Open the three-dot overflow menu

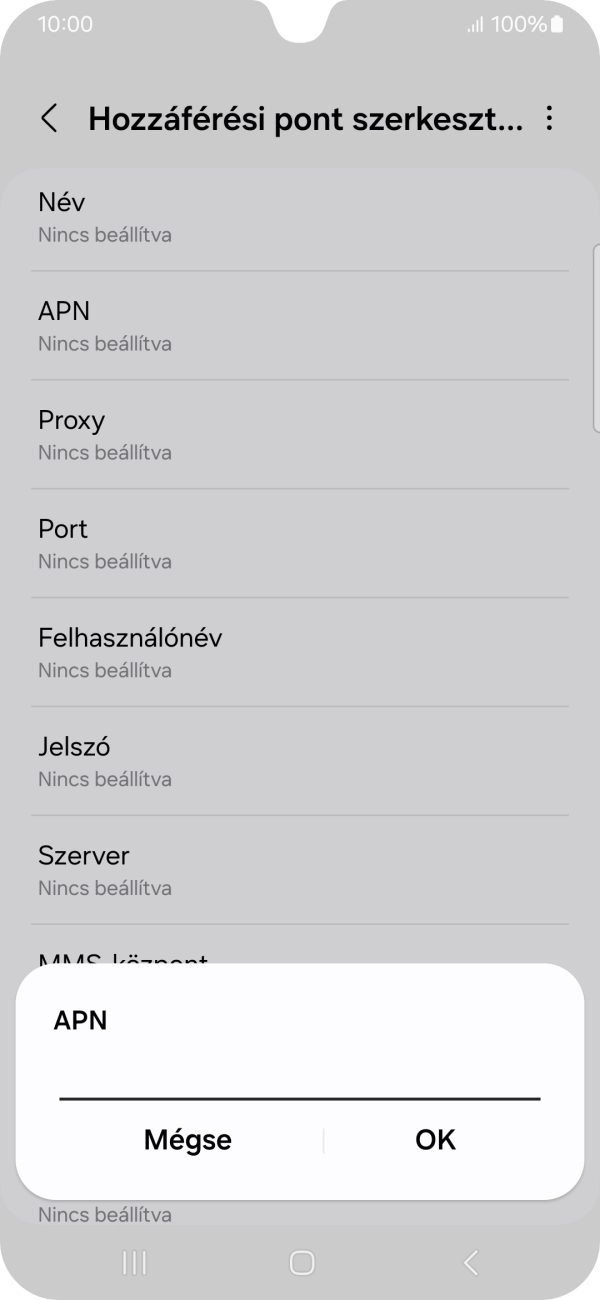(x=548, y=119)
